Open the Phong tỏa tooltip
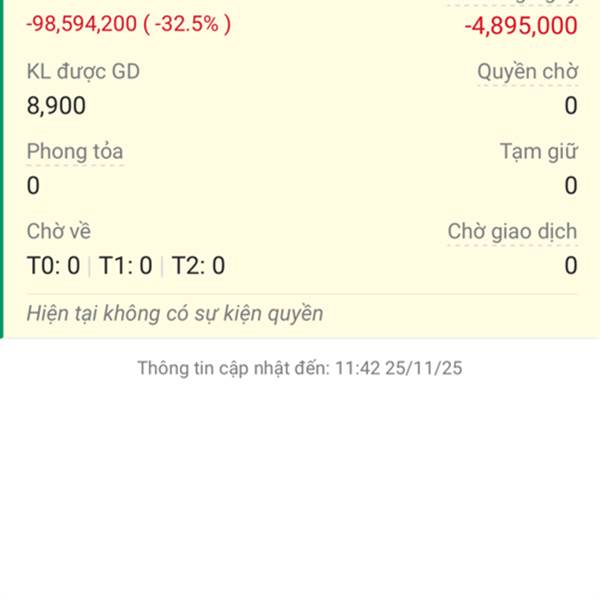Viewport: 600px width, 600px height. pyautogui.click(x=75, y=152)
